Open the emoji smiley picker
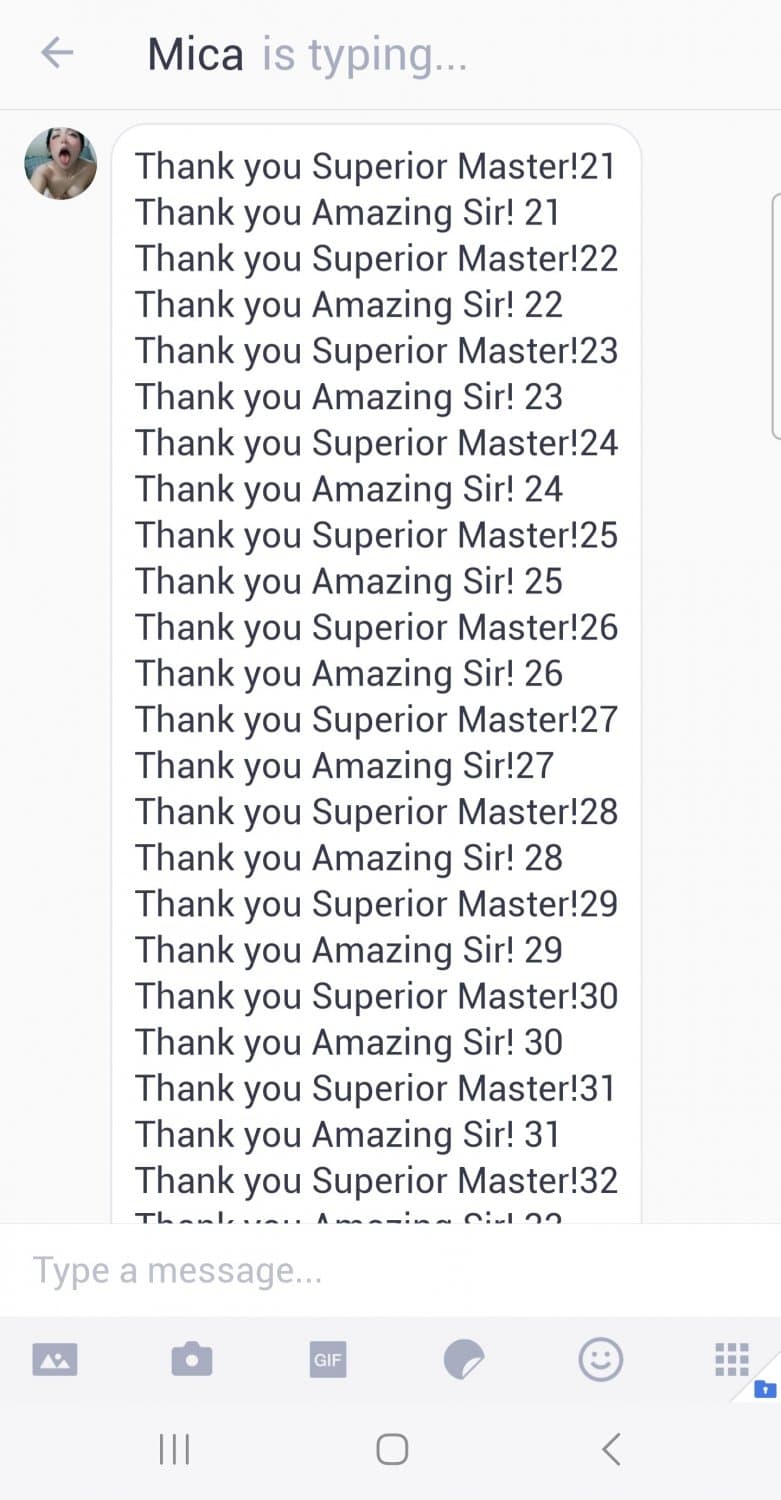 [x=601, y=1360]
